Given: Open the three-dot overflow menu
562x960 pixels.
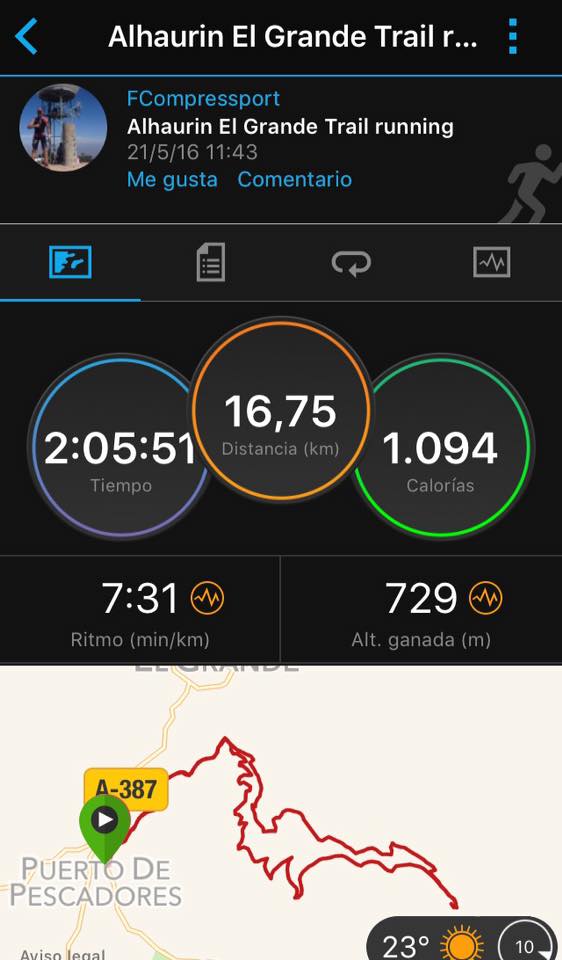Looking at the screenshot, I should (x=513, y=36).
